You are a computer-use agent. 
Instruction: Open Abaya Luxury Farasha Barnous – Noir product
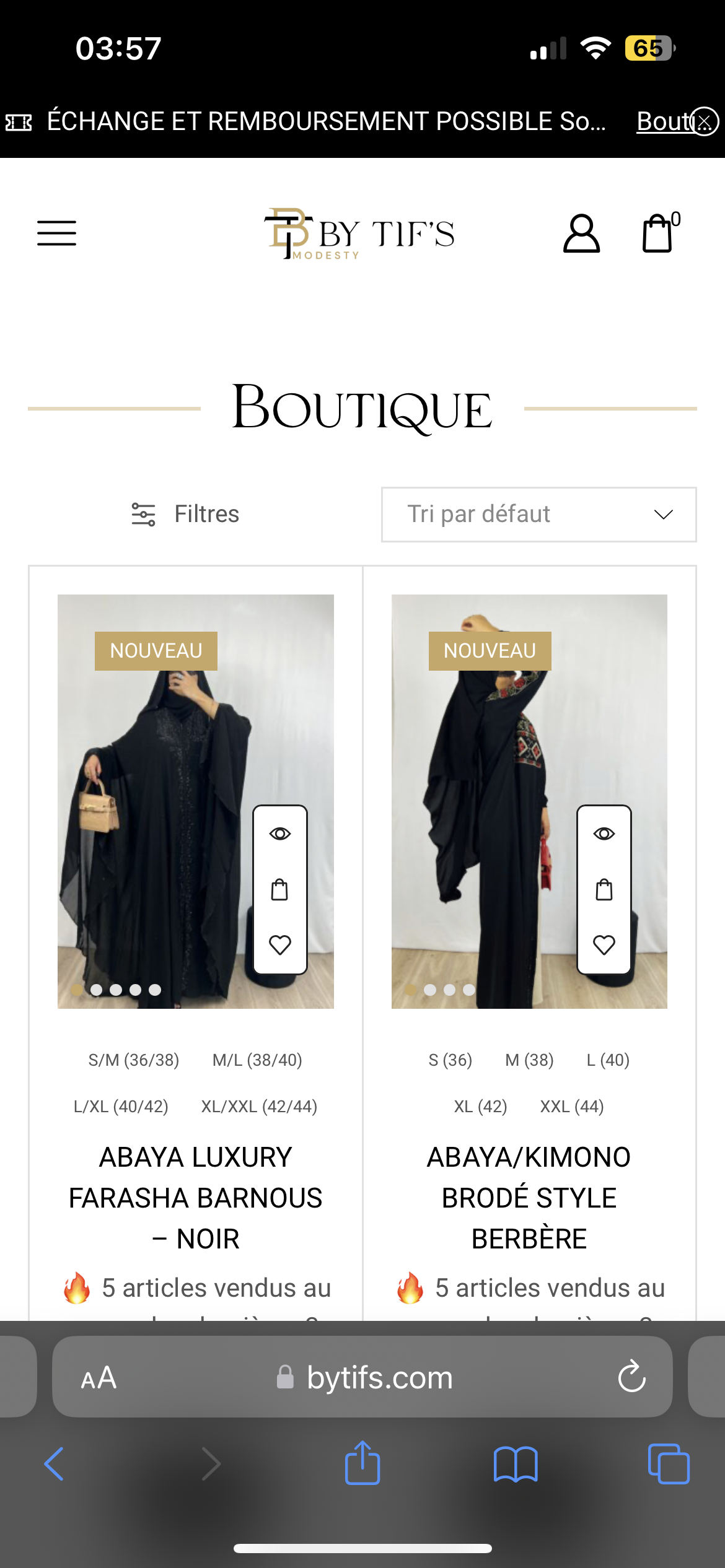tap(196, 1198)
